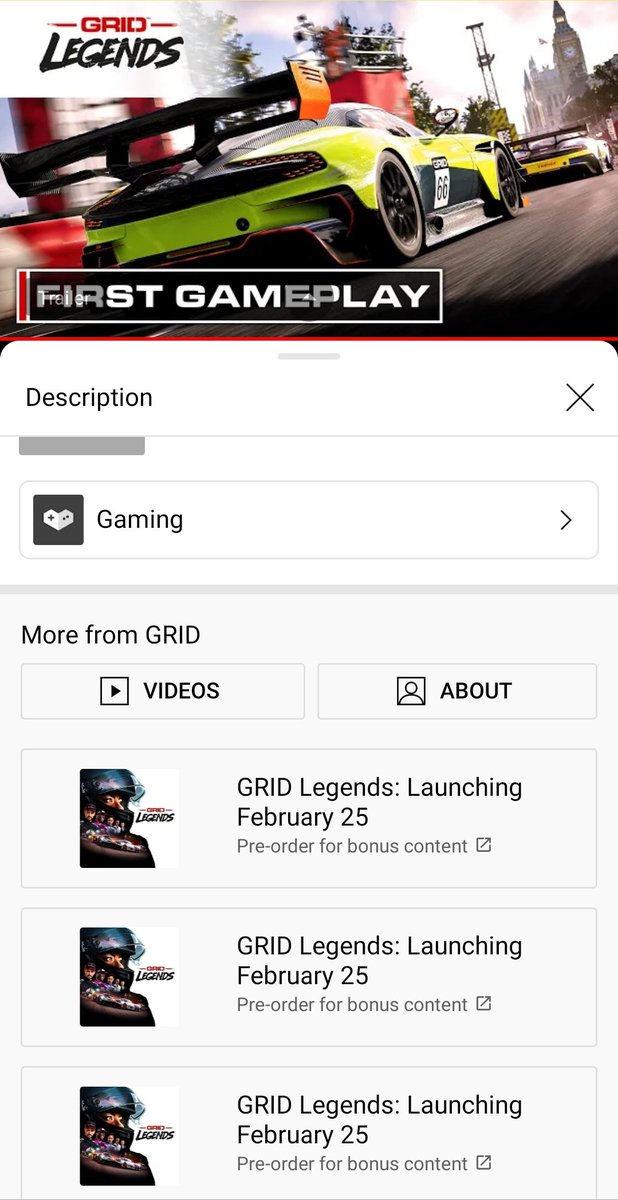Close the Description panel
The image size is (618, 1200).
point(579,397)
